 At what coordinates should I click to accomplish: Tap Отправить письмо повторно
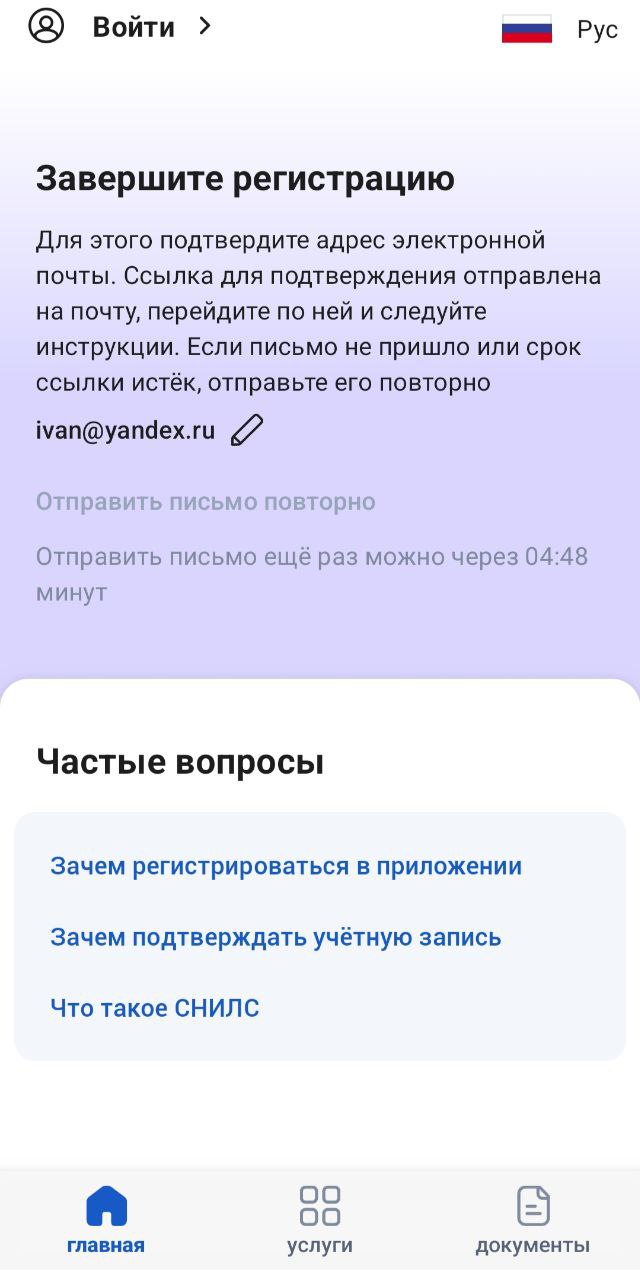tap(205, 501)
